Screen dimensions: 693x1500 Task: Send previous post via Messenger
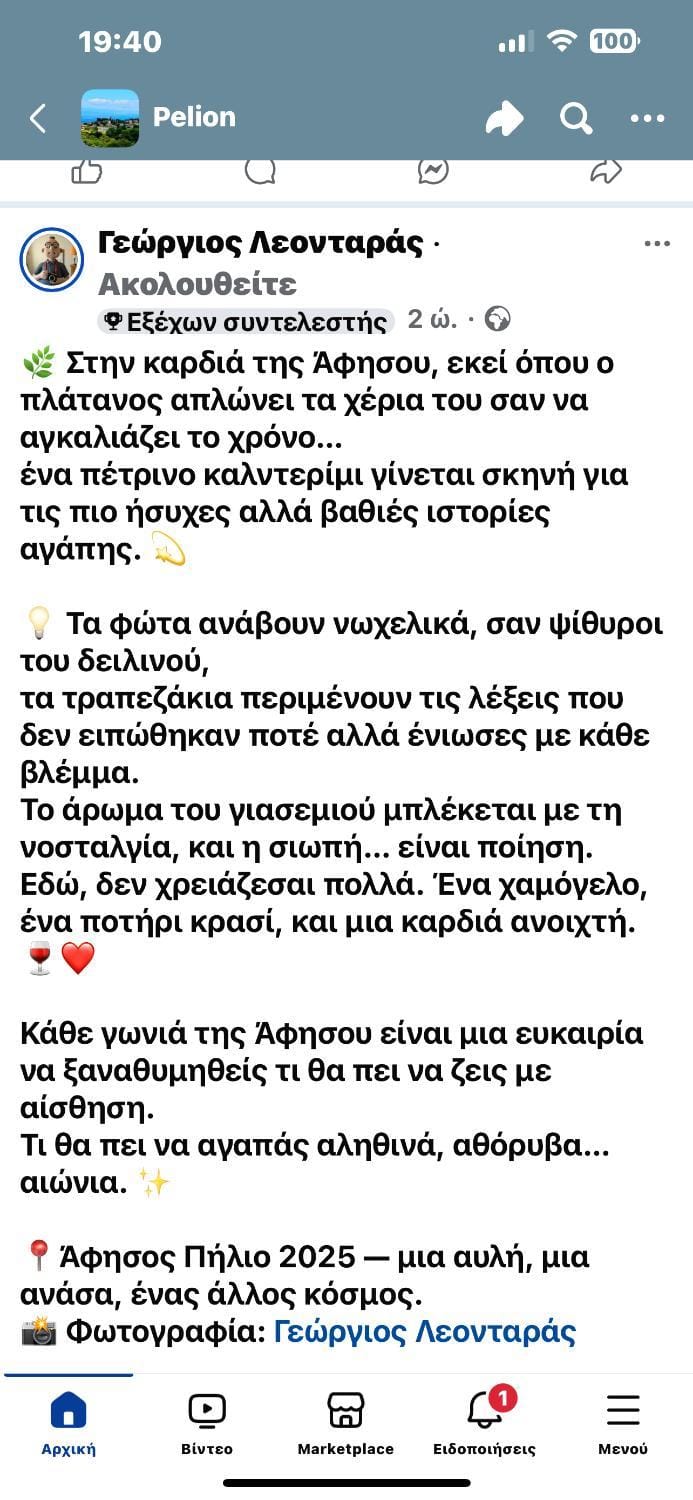coord(433,171)
